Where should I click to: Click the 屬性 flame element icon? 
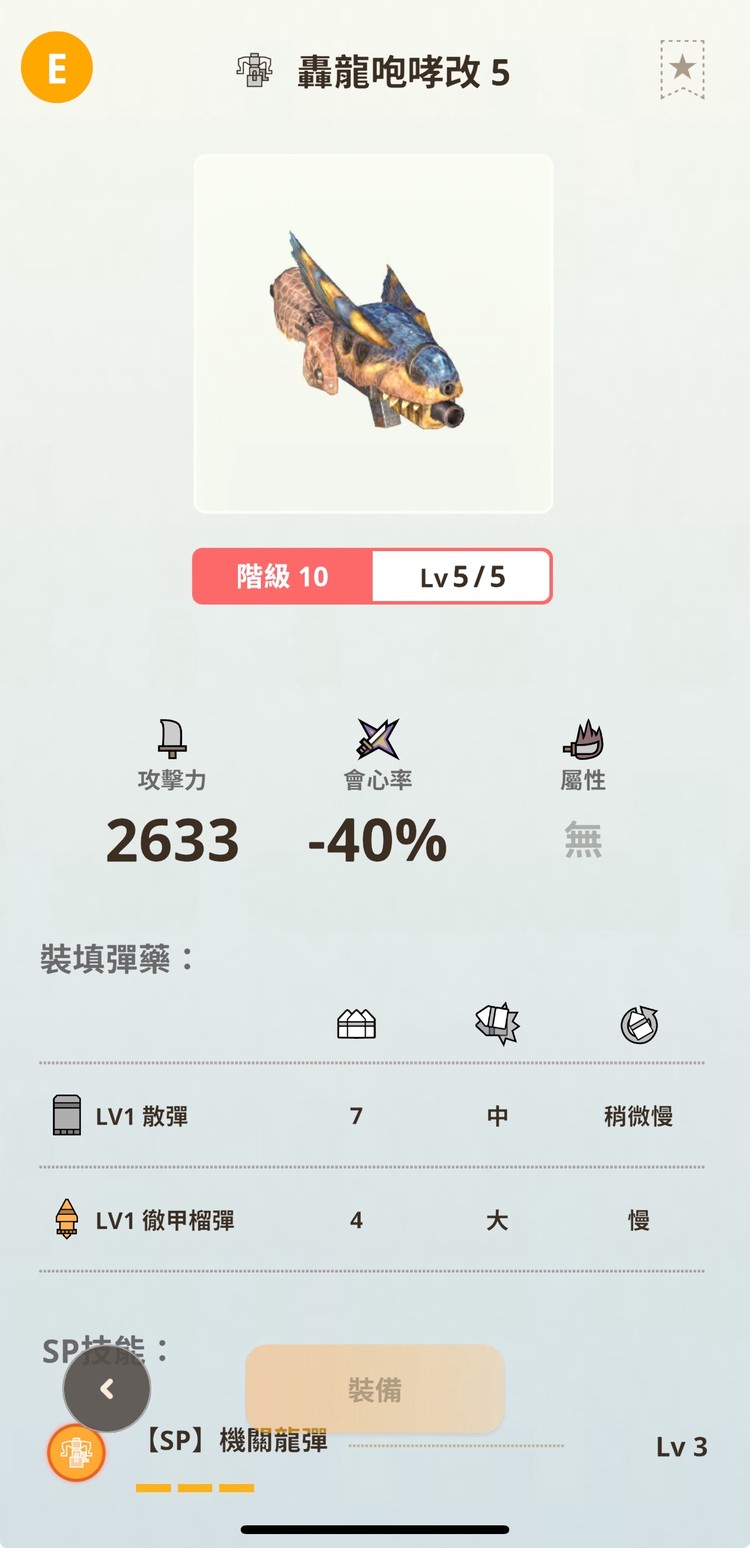(583, 740)
